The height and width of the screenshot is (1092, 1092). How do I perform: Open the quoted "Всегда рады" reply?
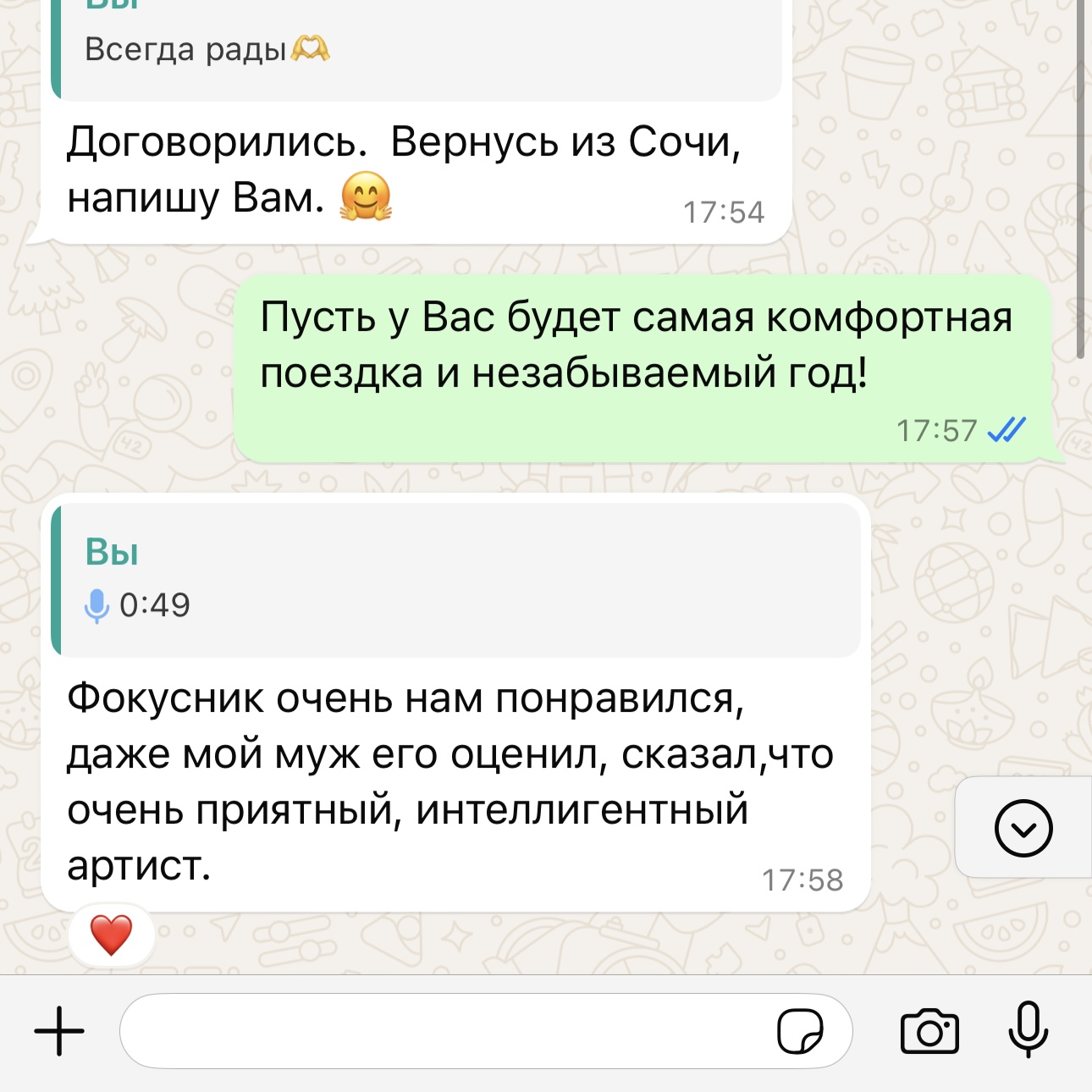[x=415, y=49]
